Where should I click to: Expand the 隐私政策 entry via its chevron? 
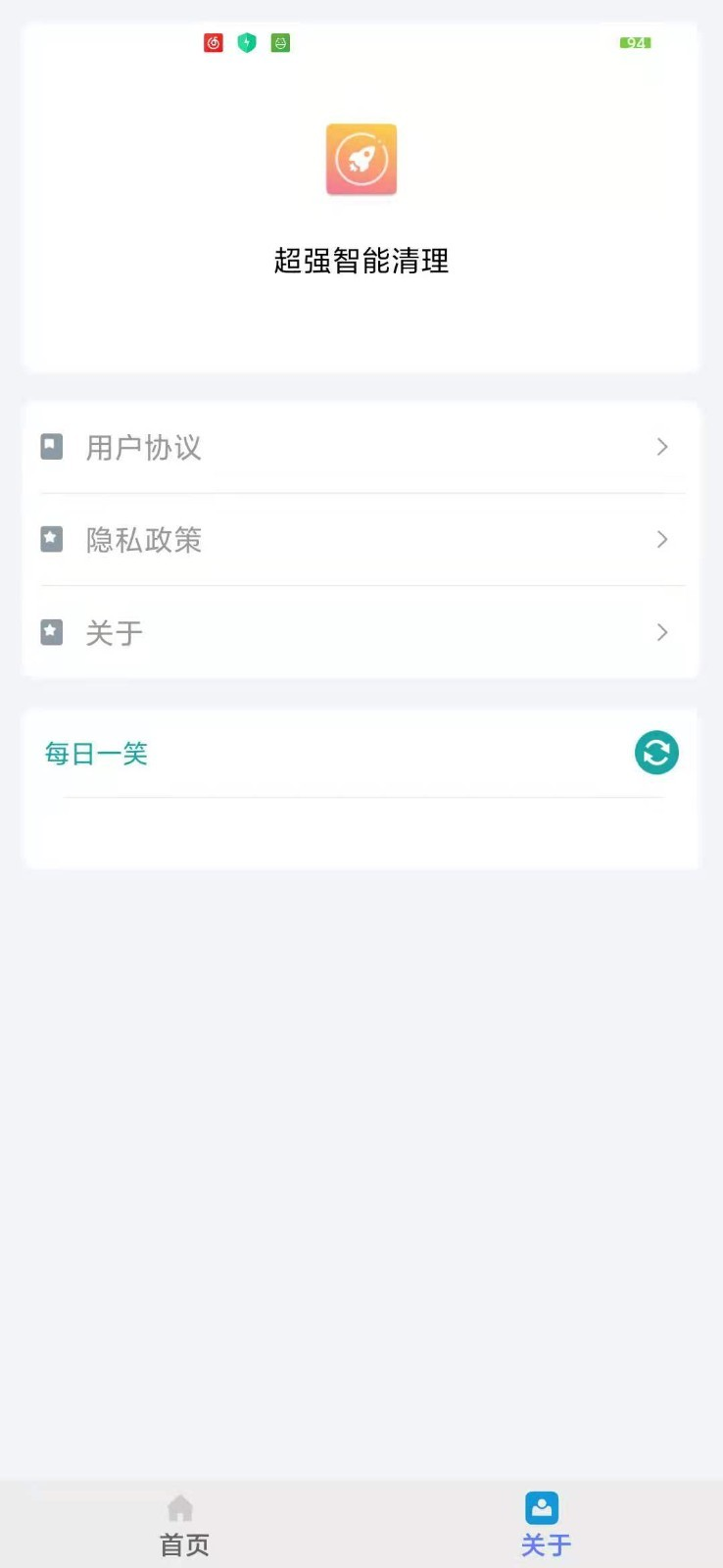662,539
